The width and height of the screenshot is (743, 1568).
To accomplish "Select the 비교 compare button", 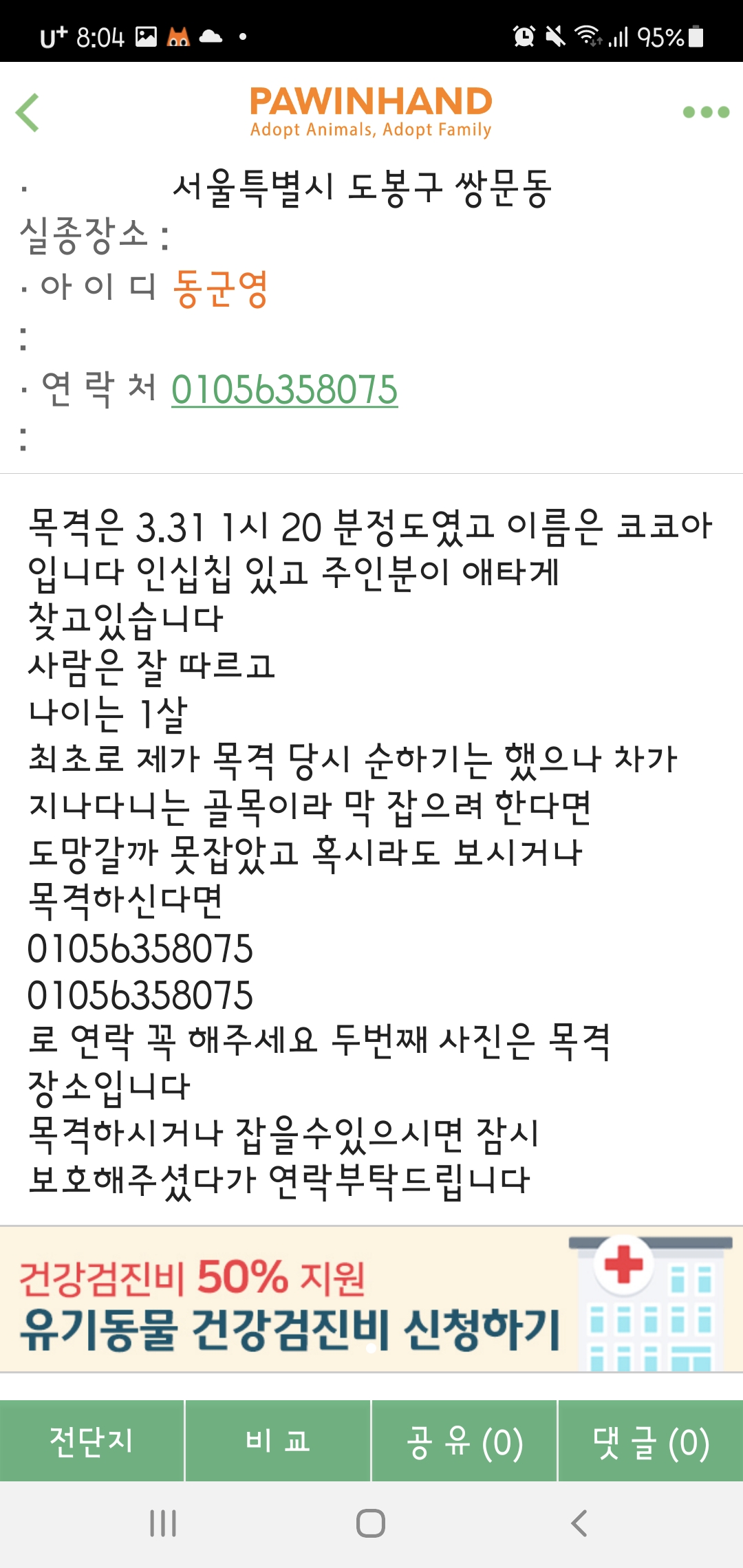I will tap(278, 1441).
